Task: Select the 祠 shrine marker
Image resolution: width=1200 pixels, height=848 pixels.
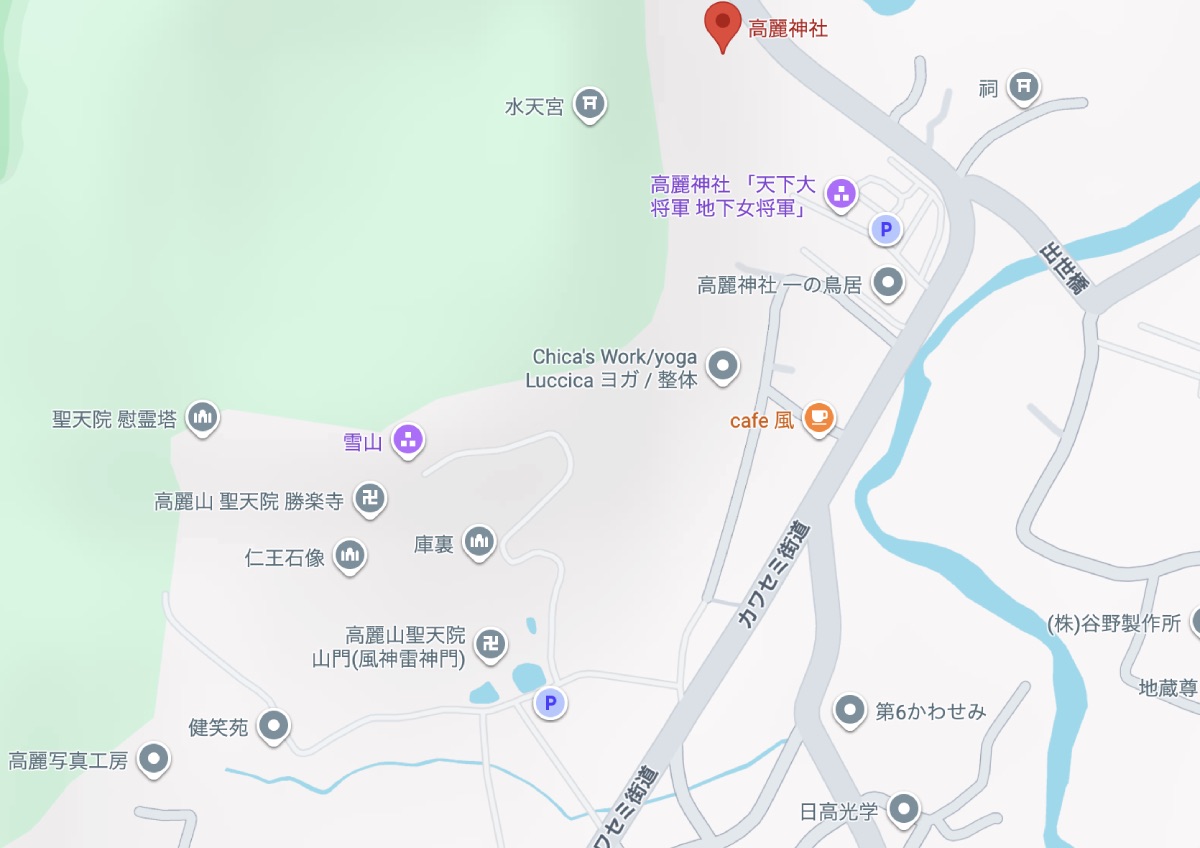Action: click(1022, 87)
